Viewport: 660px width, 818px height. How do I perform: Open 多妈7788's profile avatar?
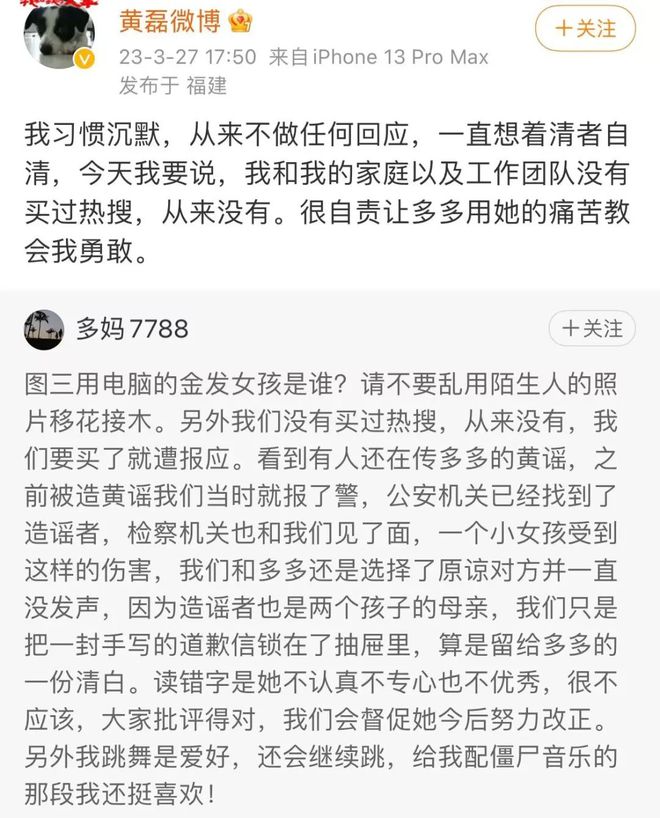point(45,329)
